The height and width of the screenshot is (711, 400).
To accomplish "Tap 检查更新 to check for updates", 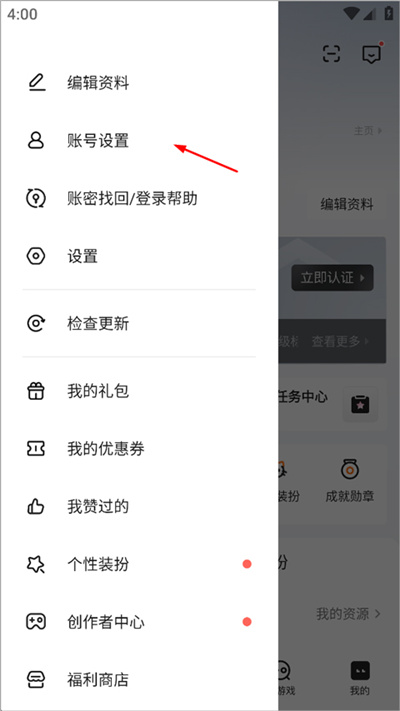I will pos(139,323).
